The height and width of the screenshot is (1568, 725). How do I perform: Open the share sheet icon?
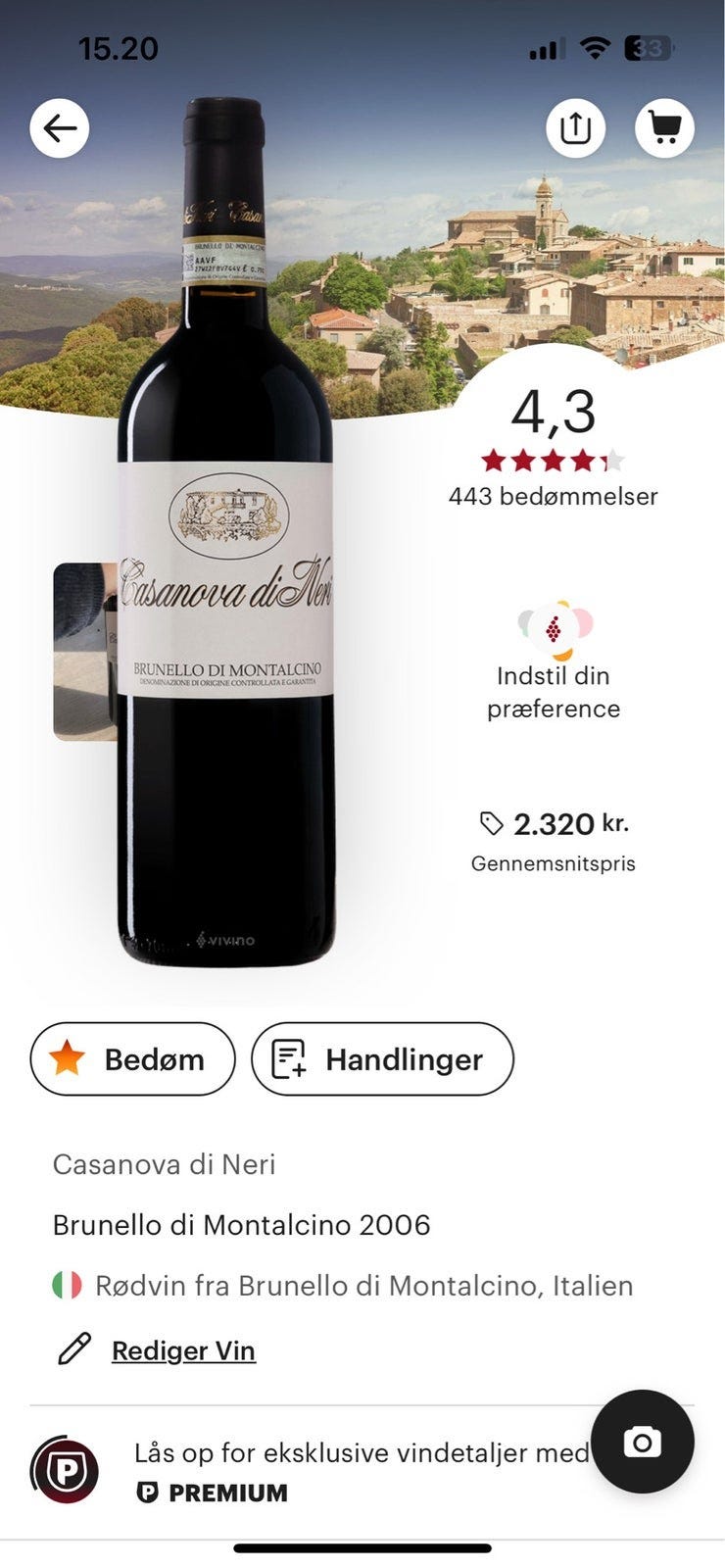pyautogui.click(x=576, y=127)
